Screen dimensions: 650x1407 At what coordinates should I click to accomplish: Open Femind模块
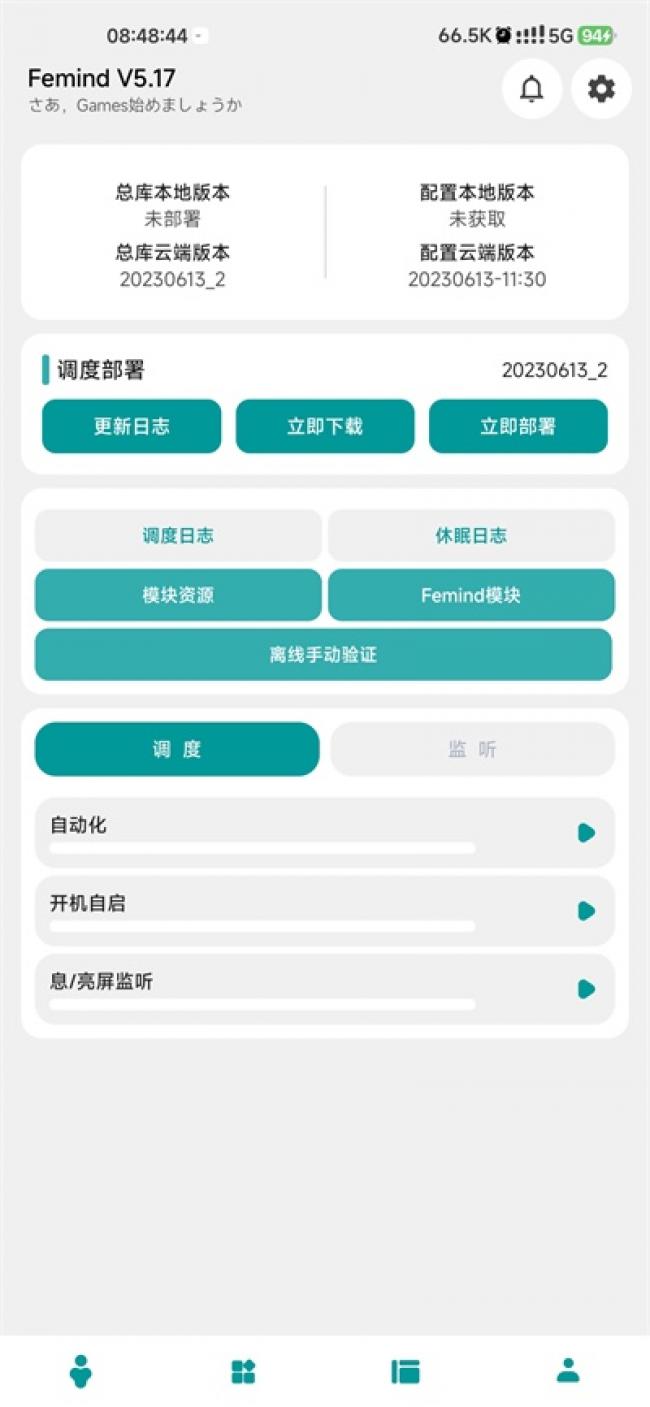471,595
